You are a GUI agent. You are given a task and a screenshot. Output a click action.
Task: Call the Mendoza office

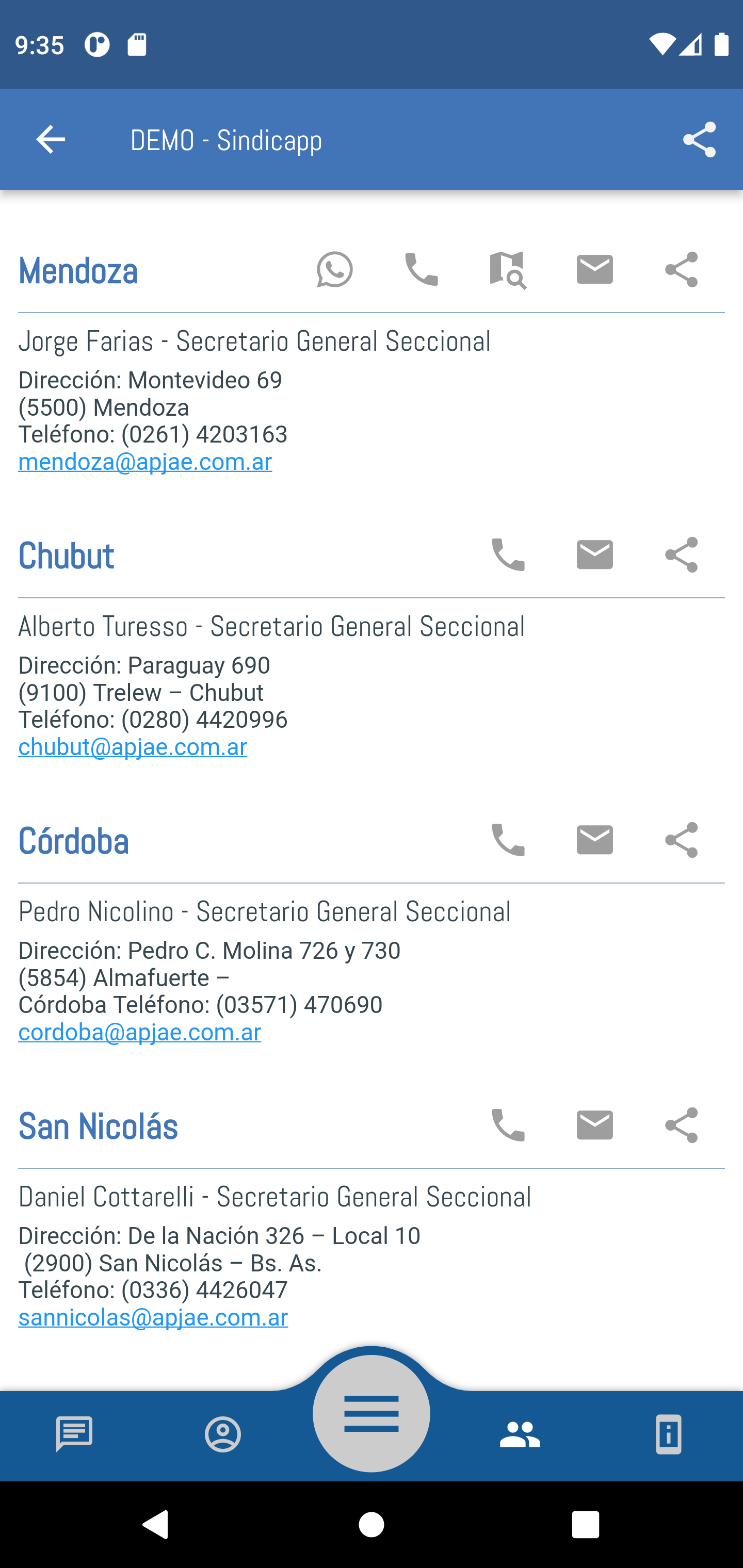(x=422, y=270)
